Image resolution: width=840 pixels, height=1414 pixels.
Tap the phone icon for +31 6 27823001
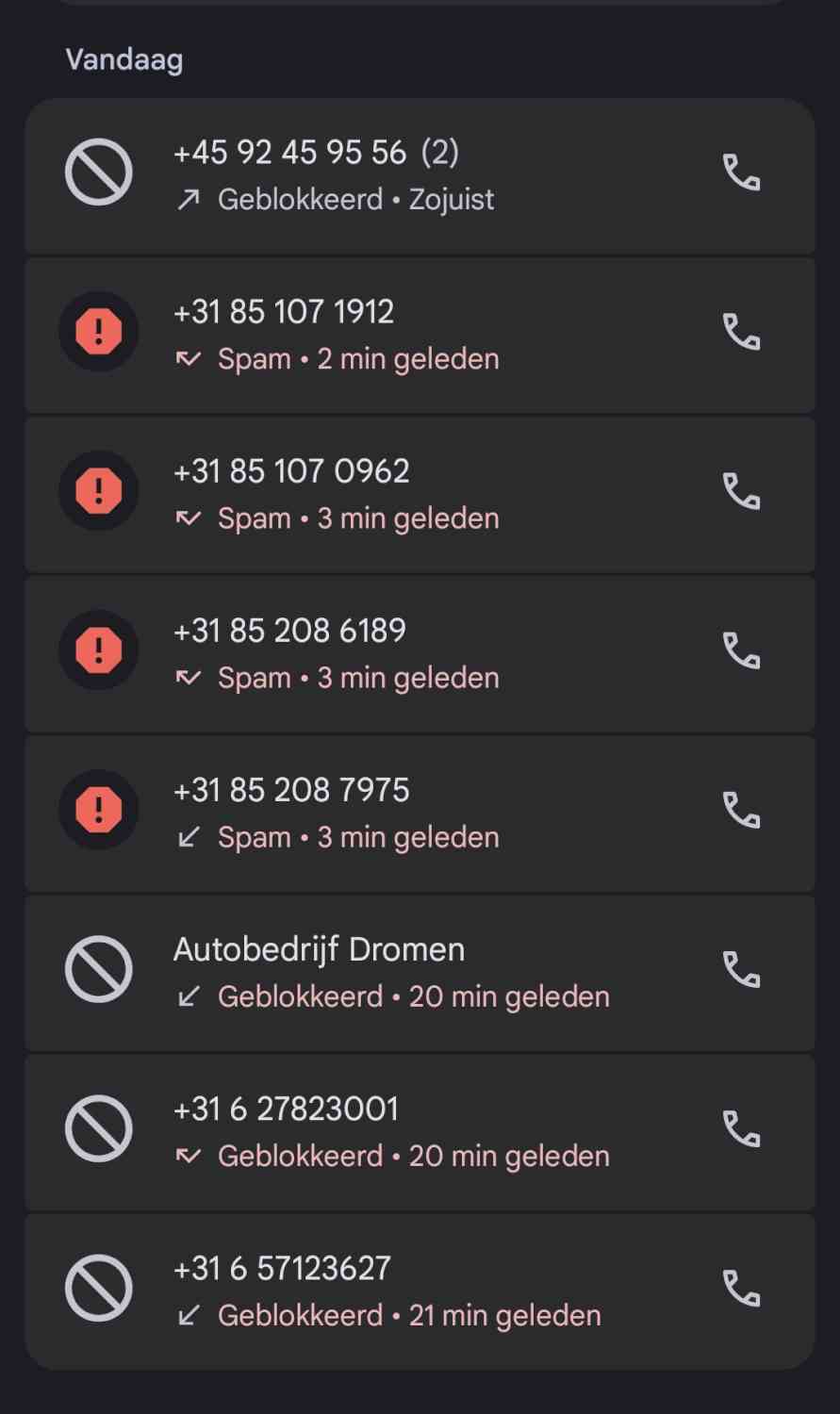(x=741, y=1128)
